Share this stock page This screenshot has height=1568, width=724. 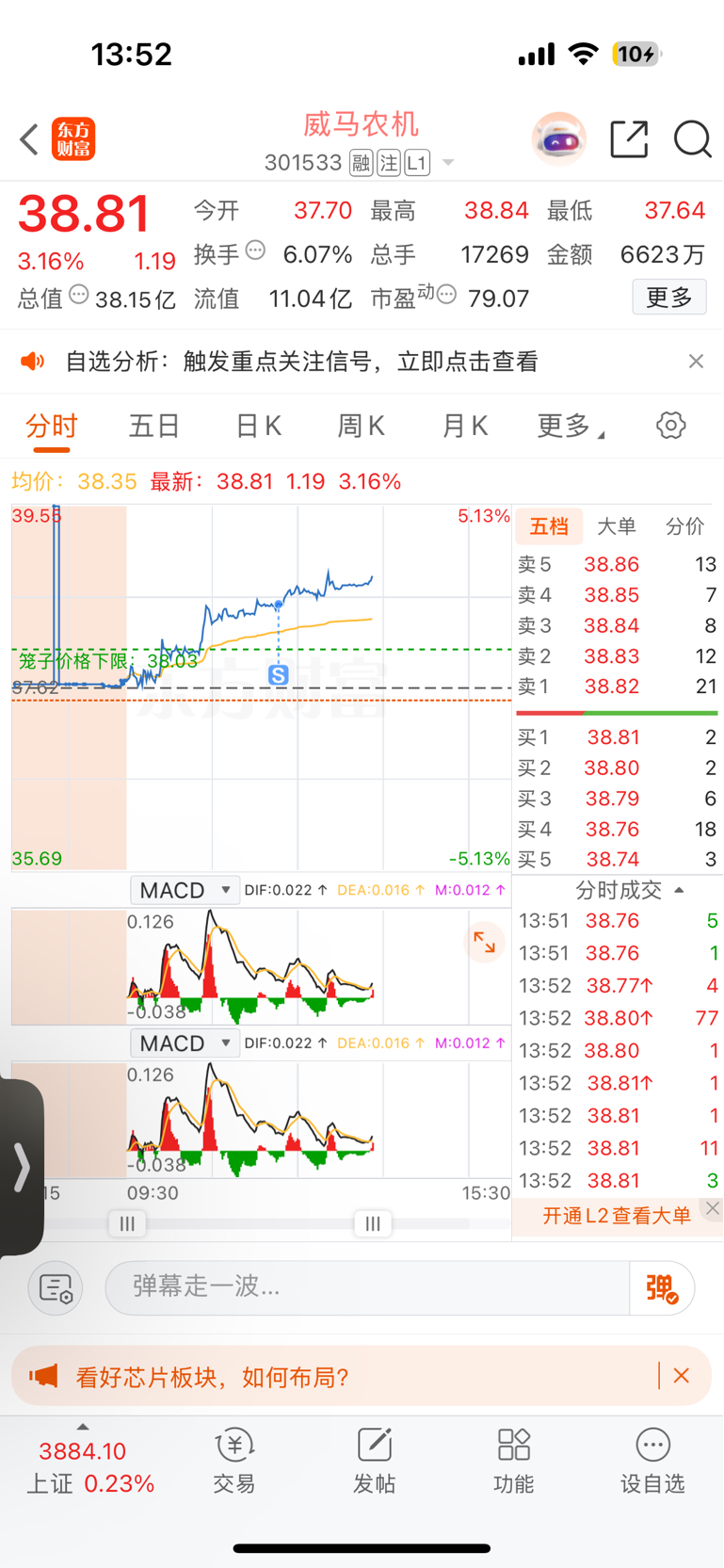pyautogui.click(x=629, y=139)
